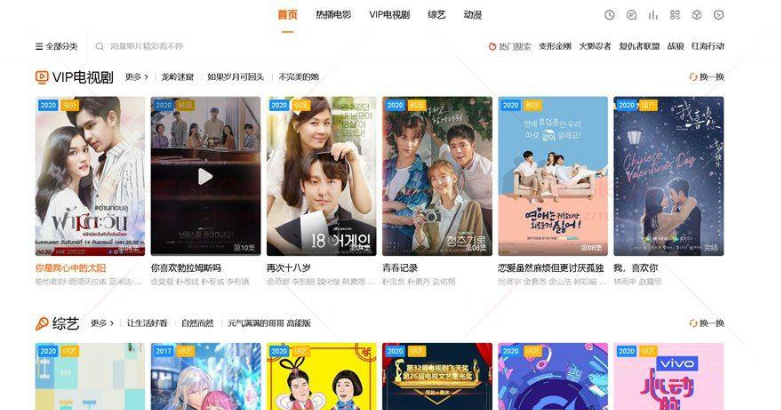This screenshot has width=781, height=410.
Task: Search hot keyword 红海行动
Action: coord(708,46)
